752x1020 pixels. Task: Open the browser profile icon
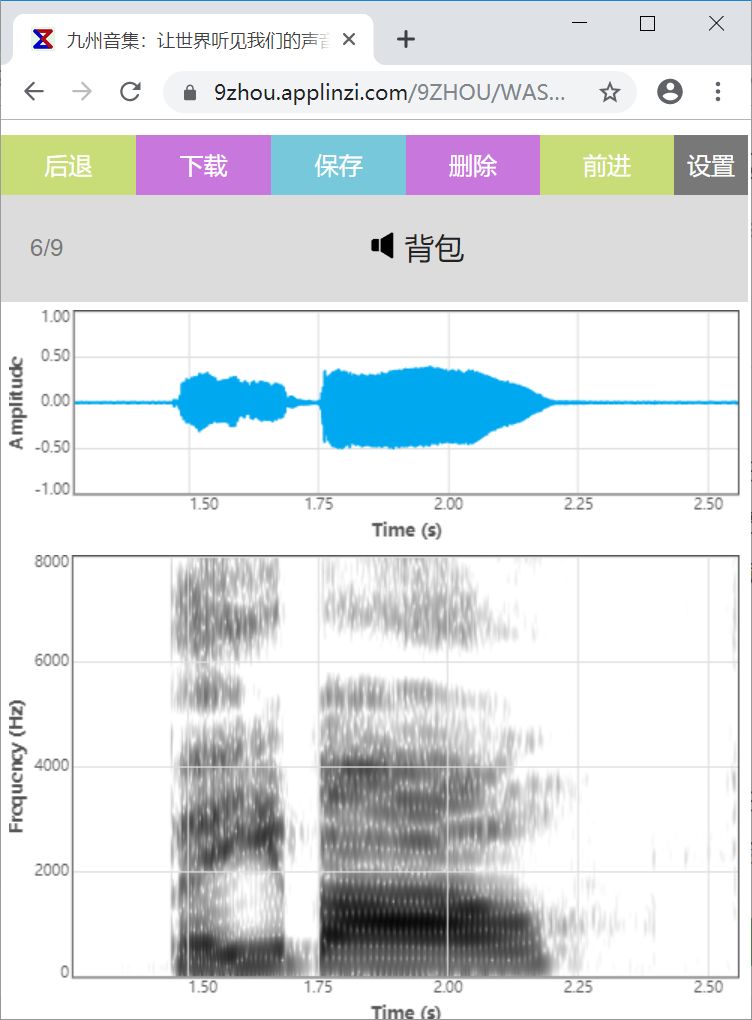coord(670,93)
